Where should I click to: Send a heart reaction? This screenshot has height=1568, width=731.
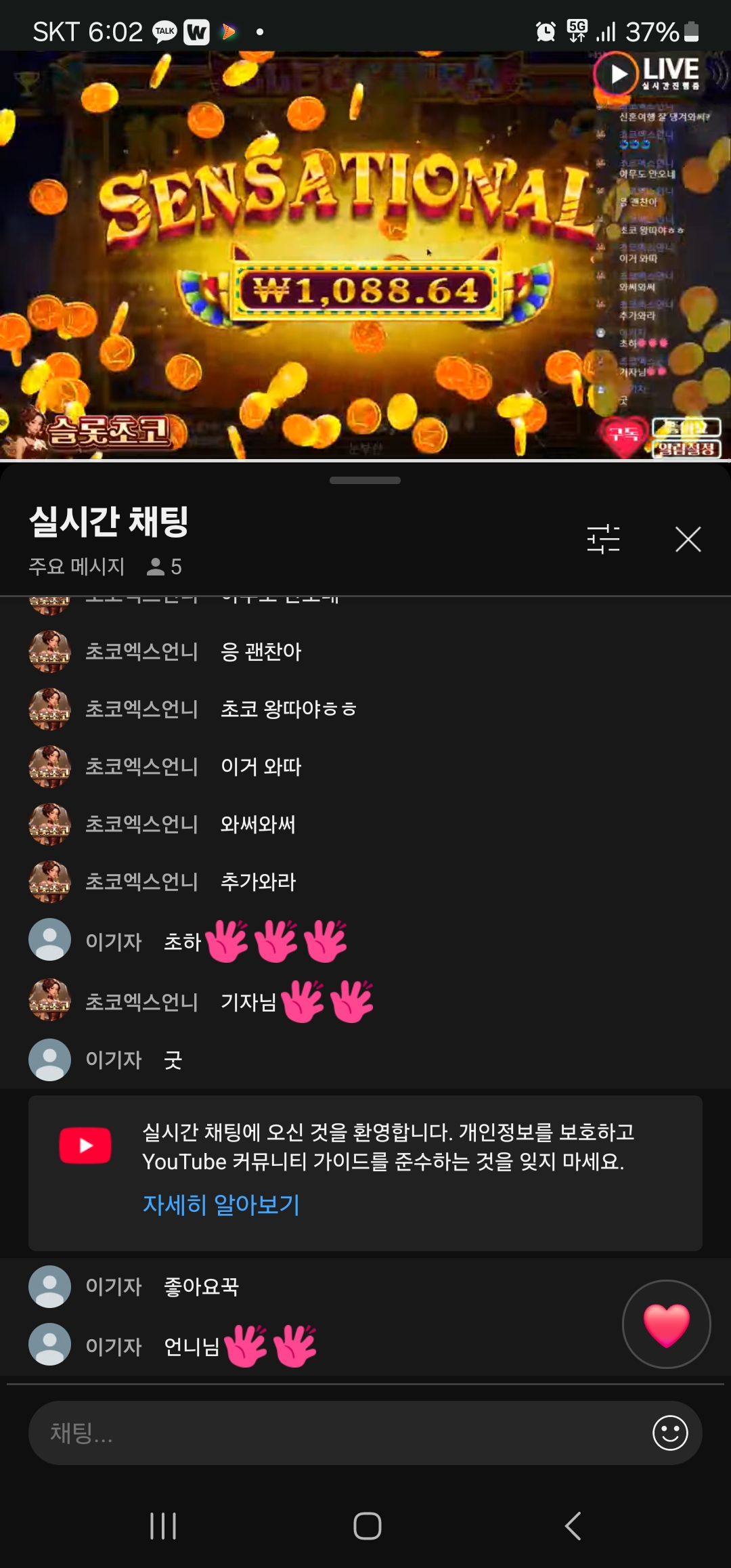pos(666,1324)
